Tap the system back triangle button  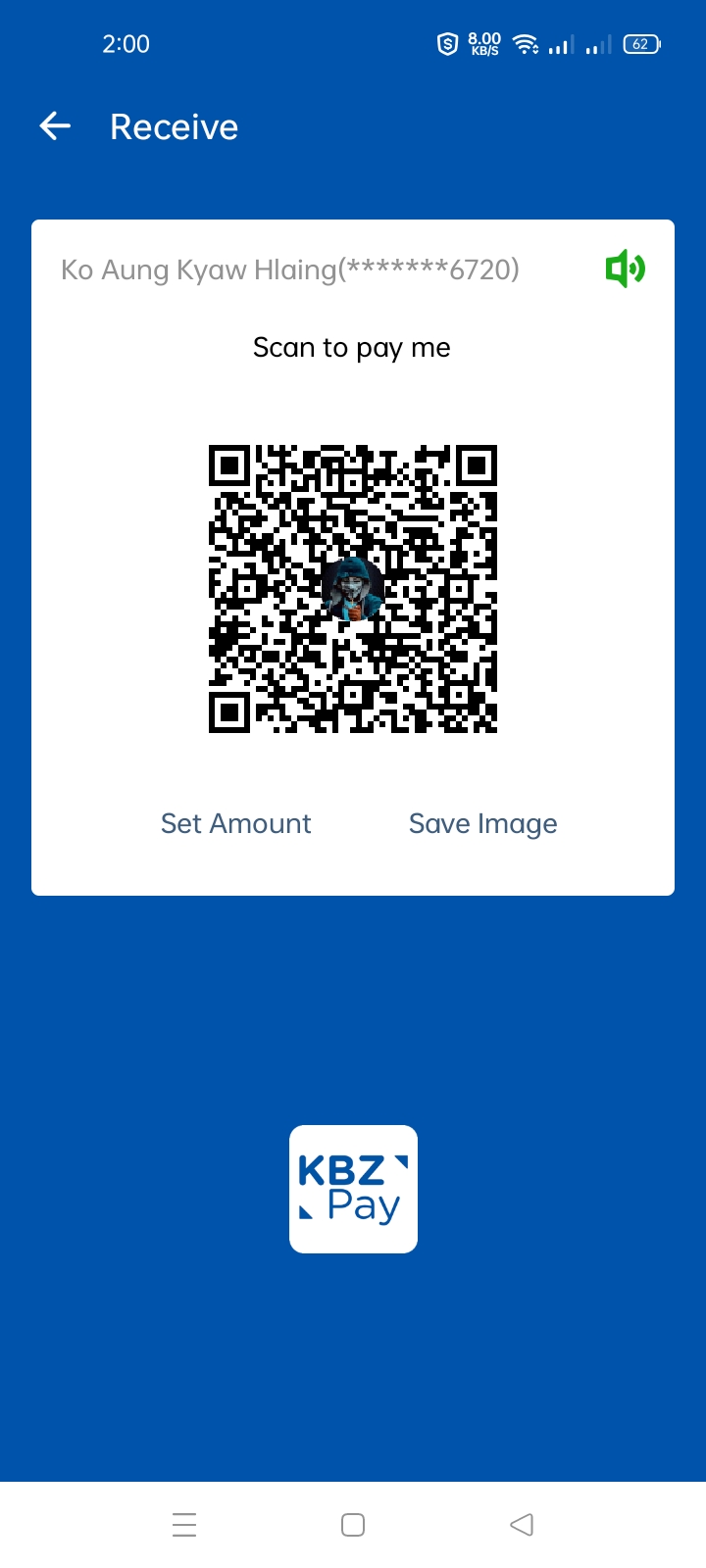(x=522, y=1525)
